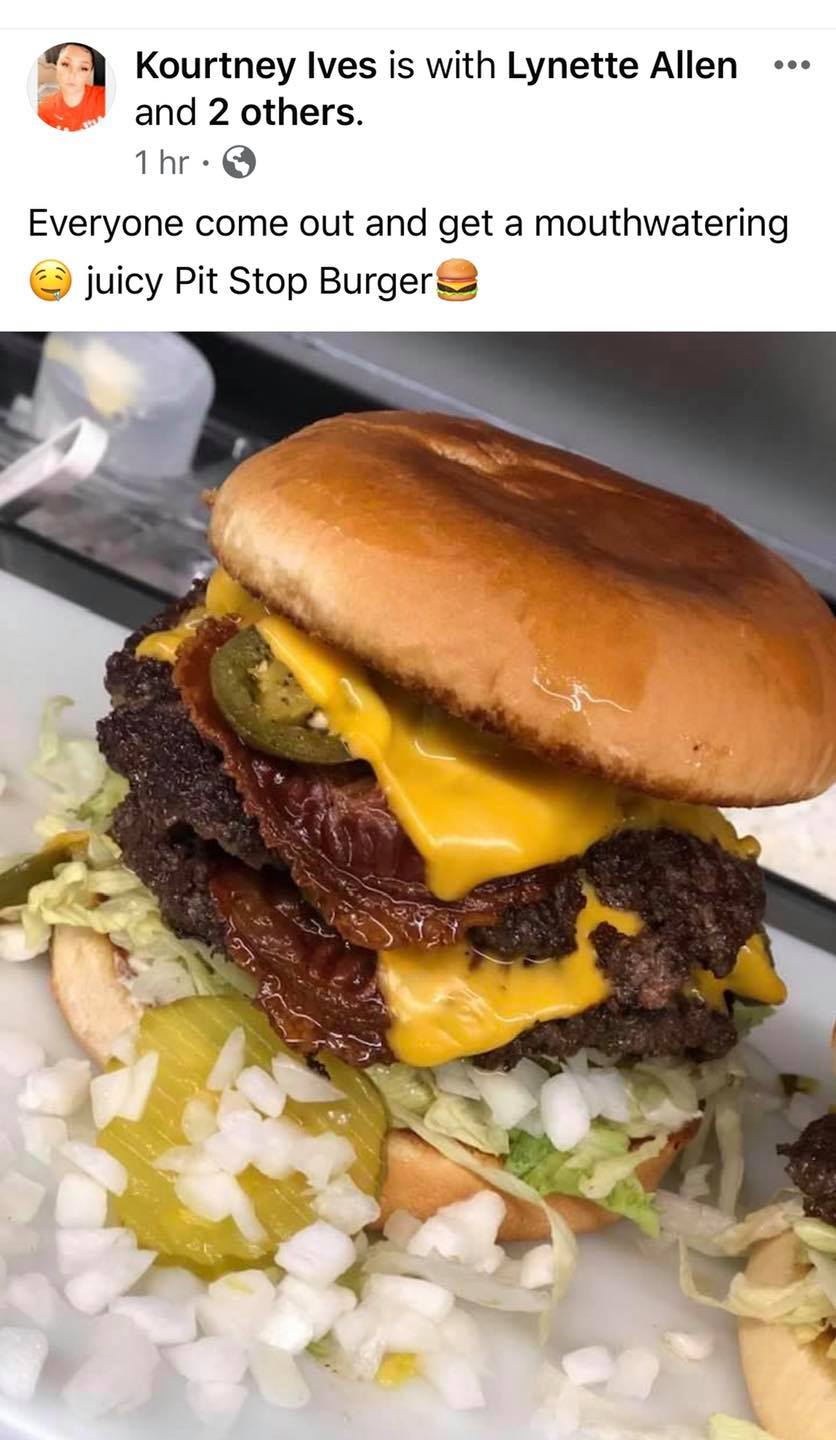
Task: Open the burger photo full screen
Action: [418, 885]
